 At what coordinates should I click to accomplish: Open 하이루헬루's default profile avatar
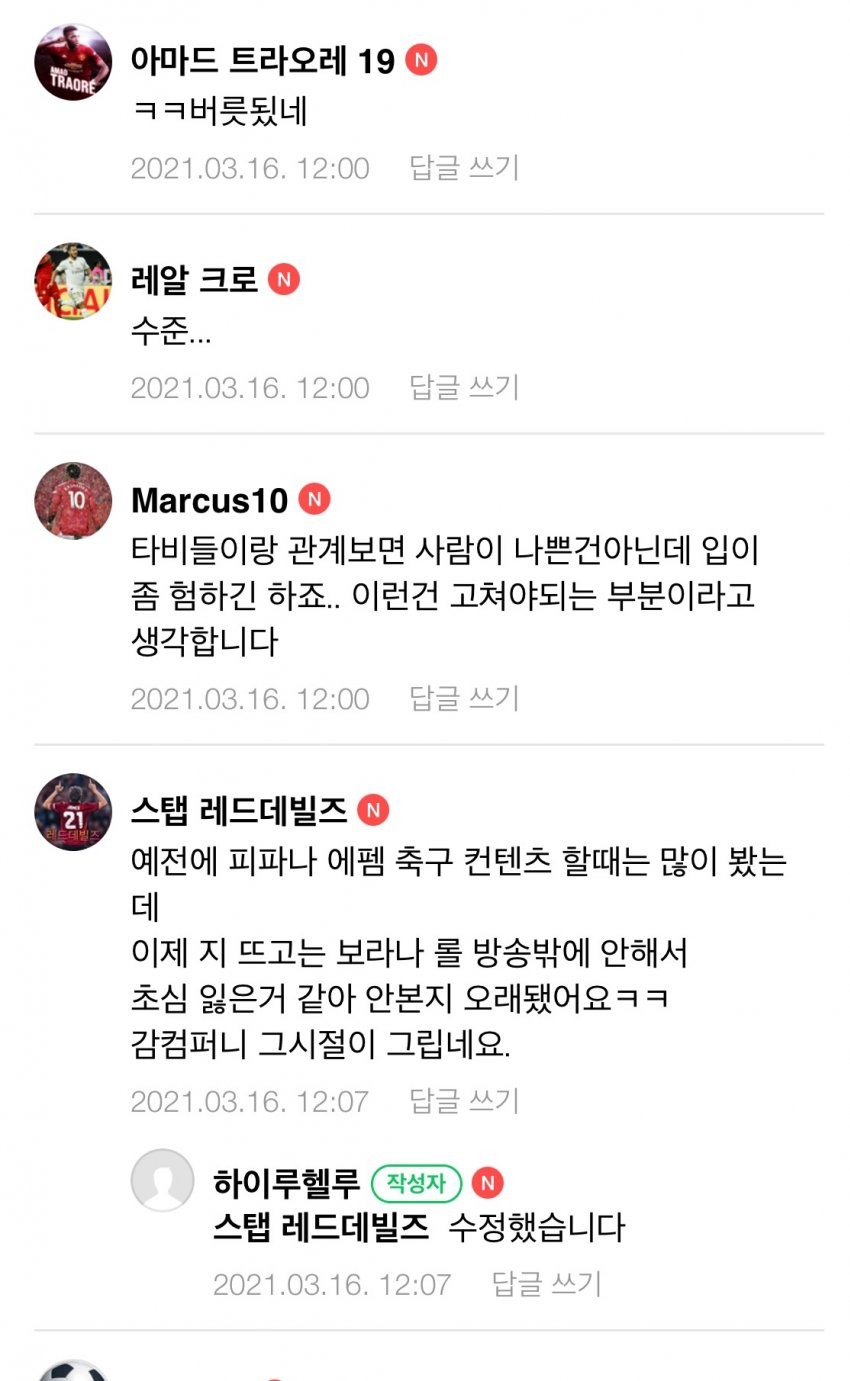click(162, 1180)
